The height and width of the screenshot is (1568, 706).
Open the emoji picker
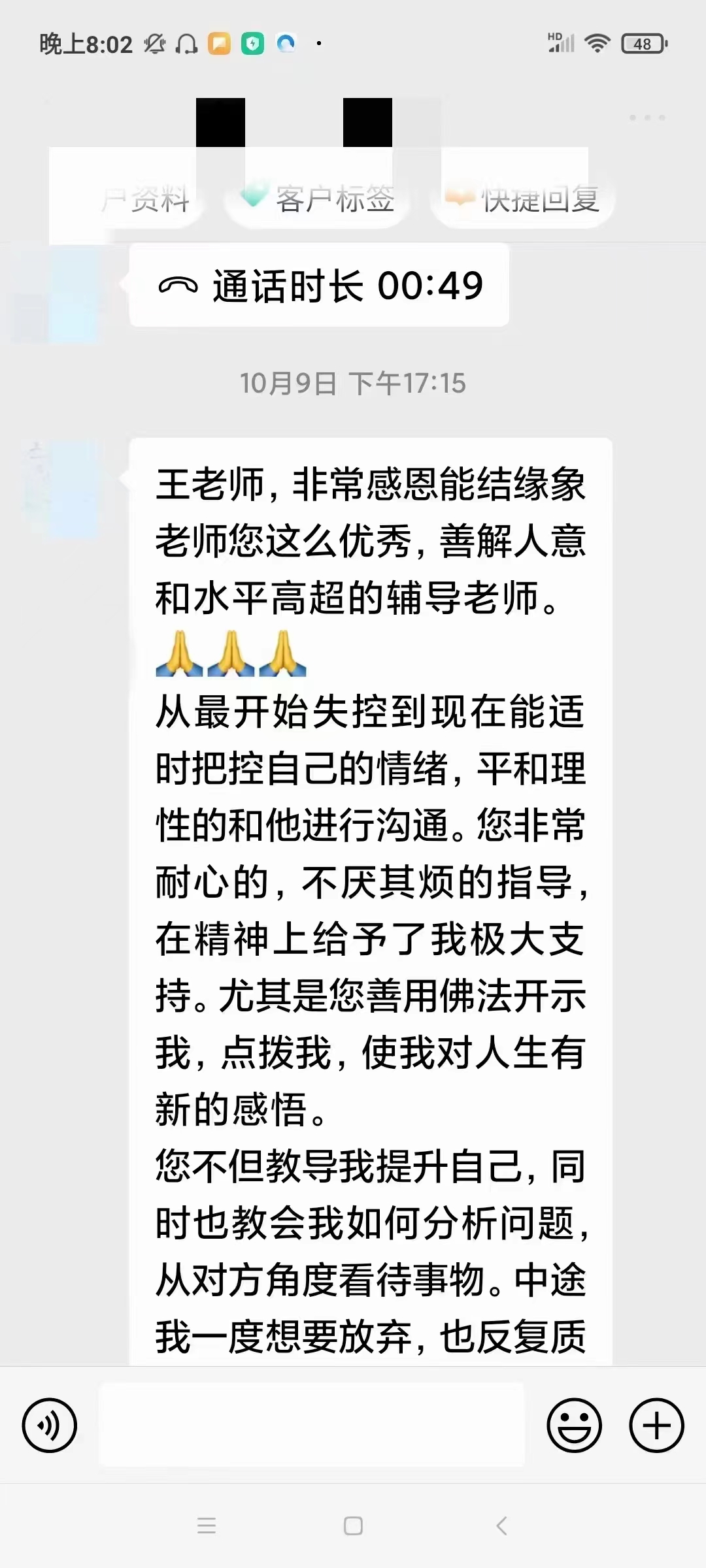574,1425
